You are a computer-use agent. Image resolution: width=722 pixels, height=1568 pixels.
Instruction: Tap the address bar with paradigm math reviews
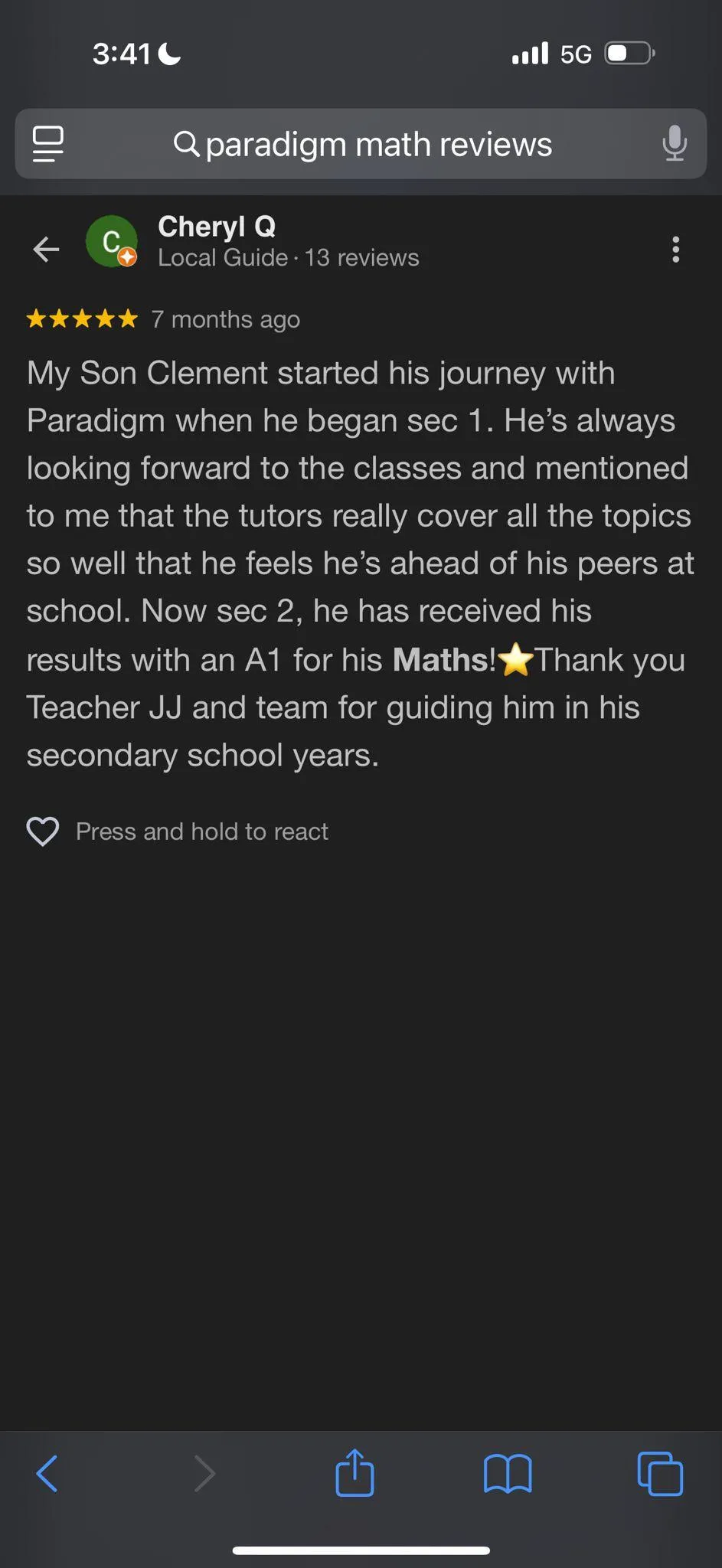click(362, 145)
